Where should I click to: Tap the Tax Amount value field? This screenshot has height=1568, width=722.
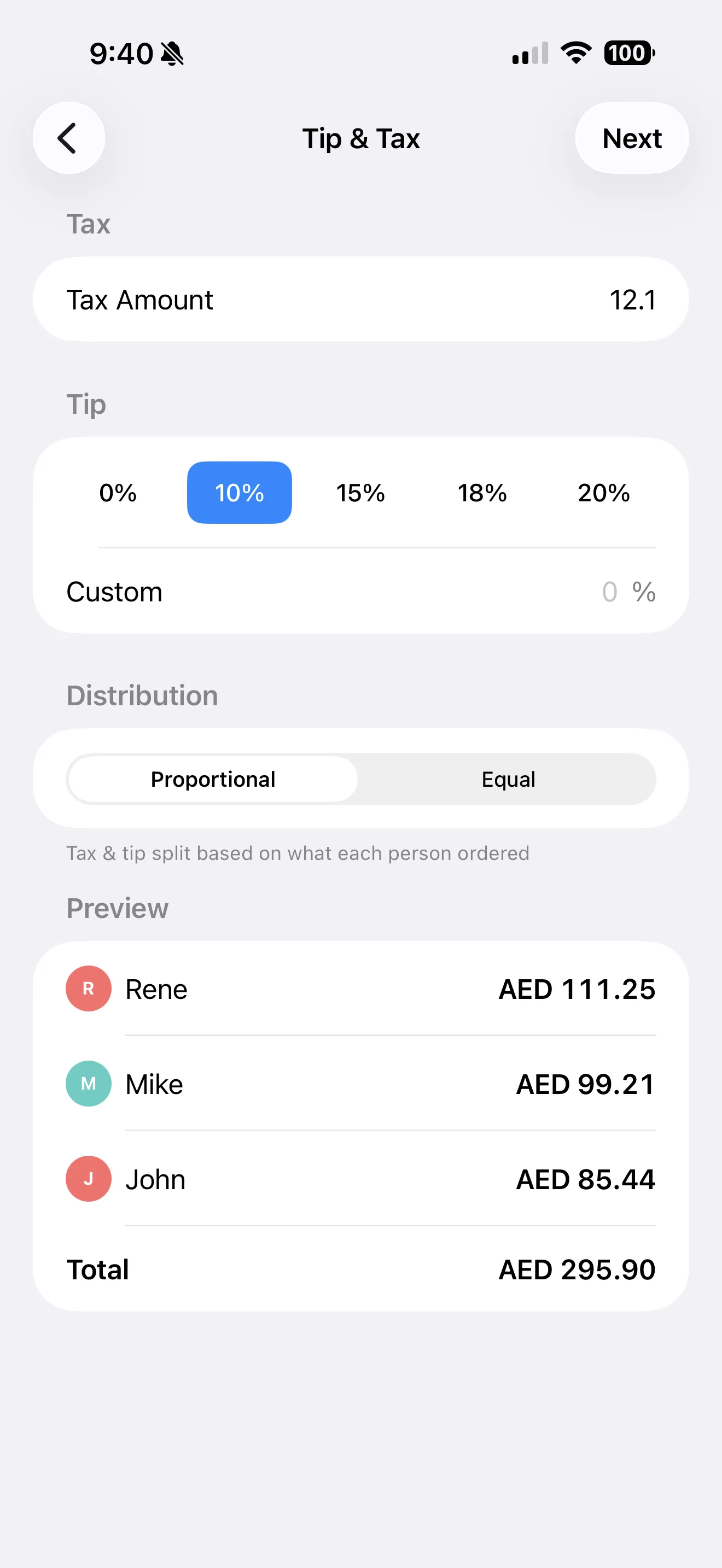[x=633, y=299]
